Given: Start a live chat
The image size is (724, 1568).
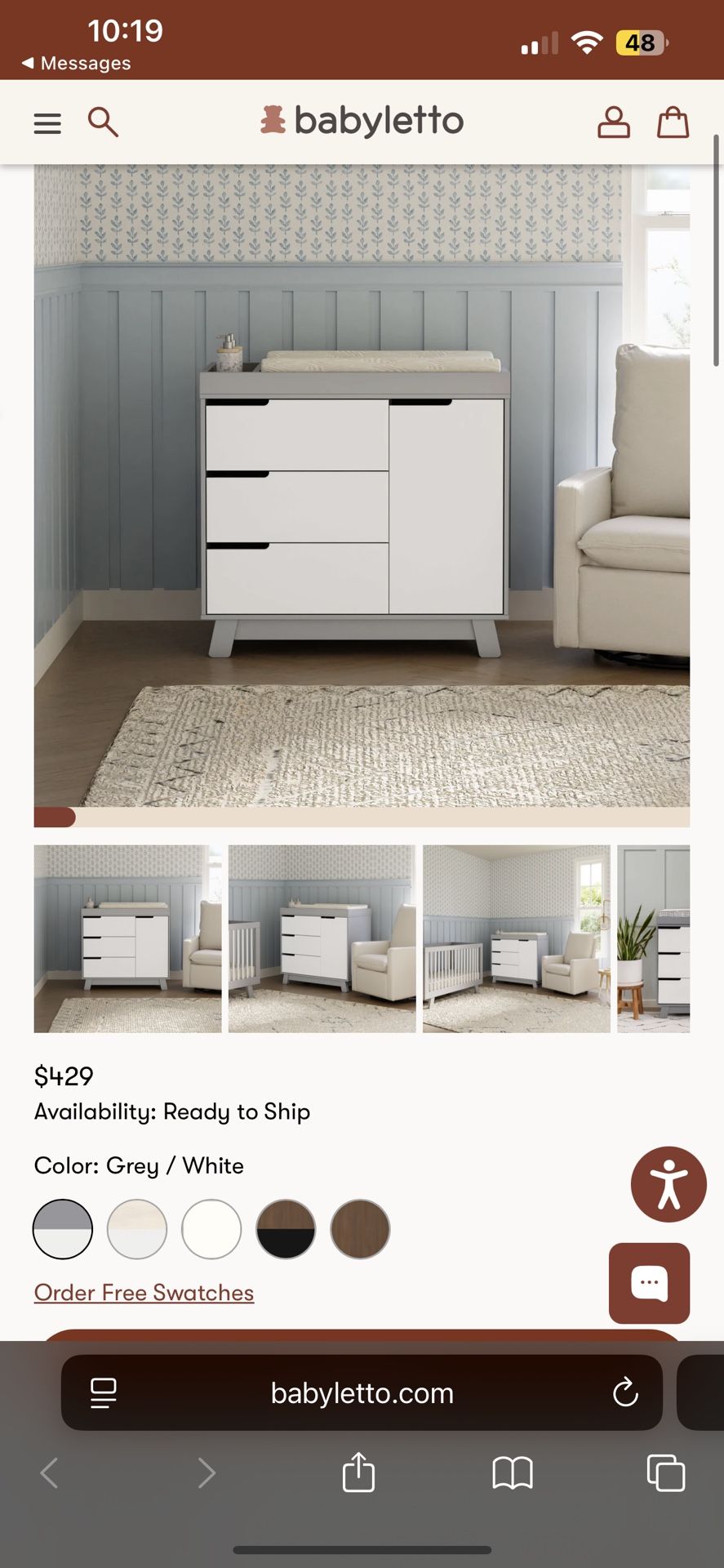Looking at the screenshot, I should coord(649,1283).
